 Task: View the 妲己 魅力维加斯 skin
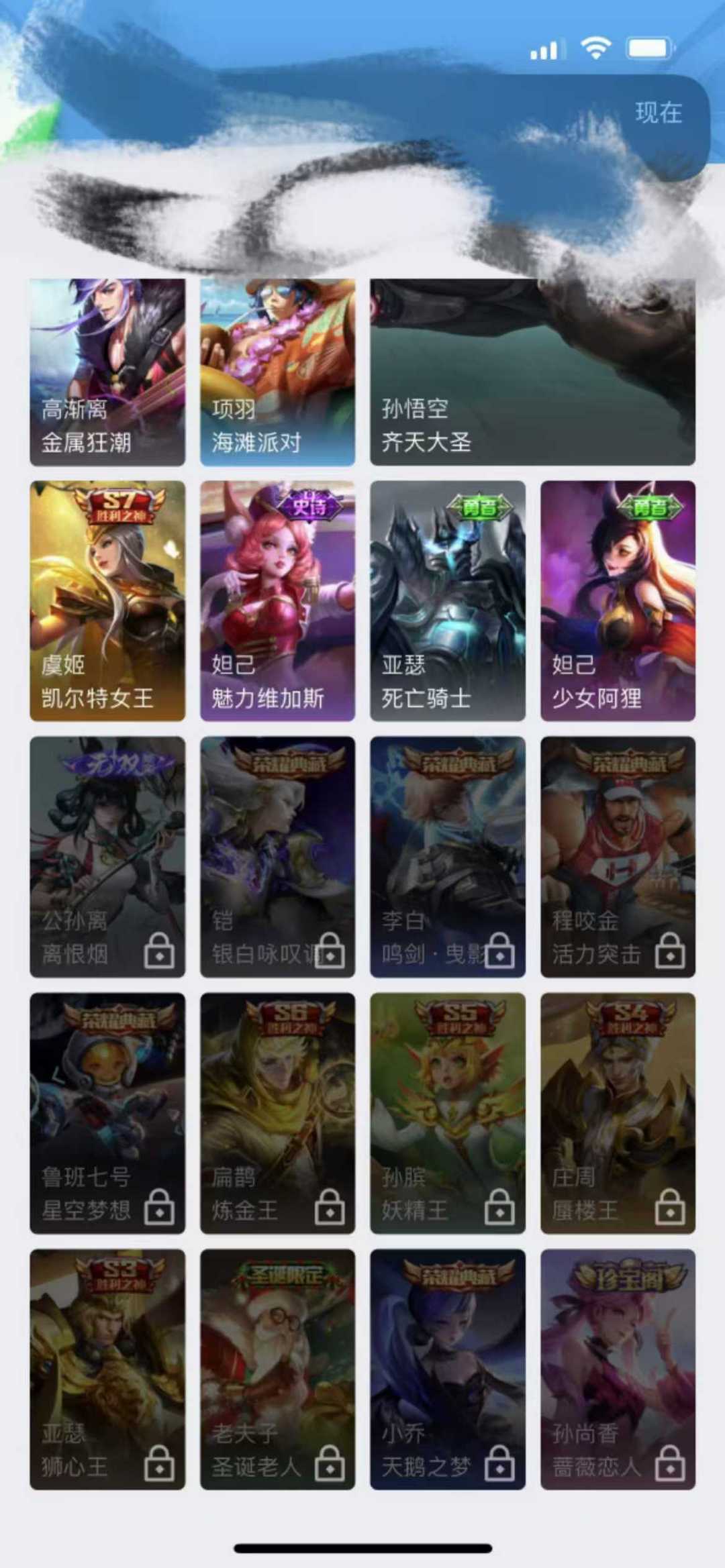(x=277, y=600)
